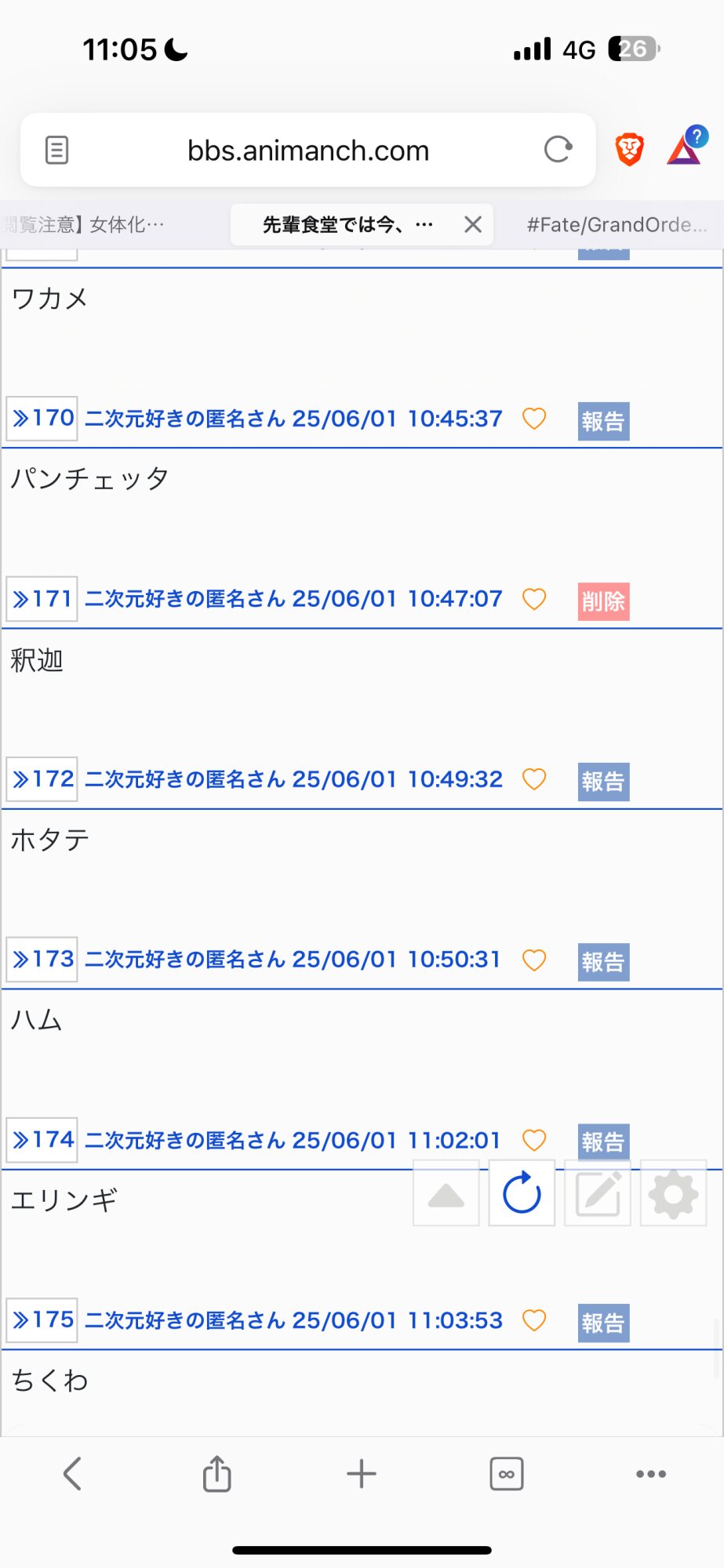Like post 170 with the heart
The height and width of the screenshot is (1568, 724).
point(534,419)
